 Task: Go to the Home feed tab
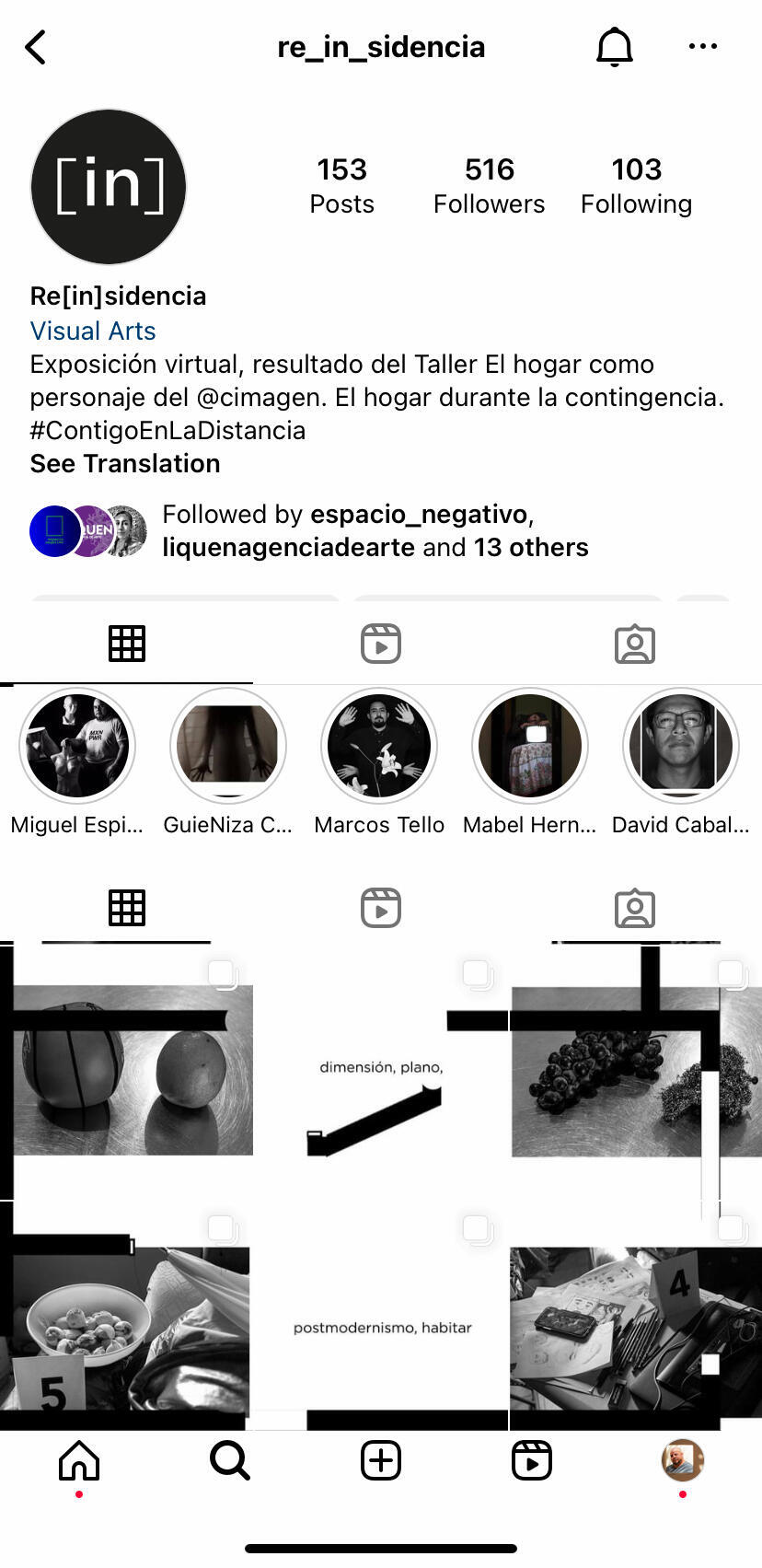[x=79, y=1460]
